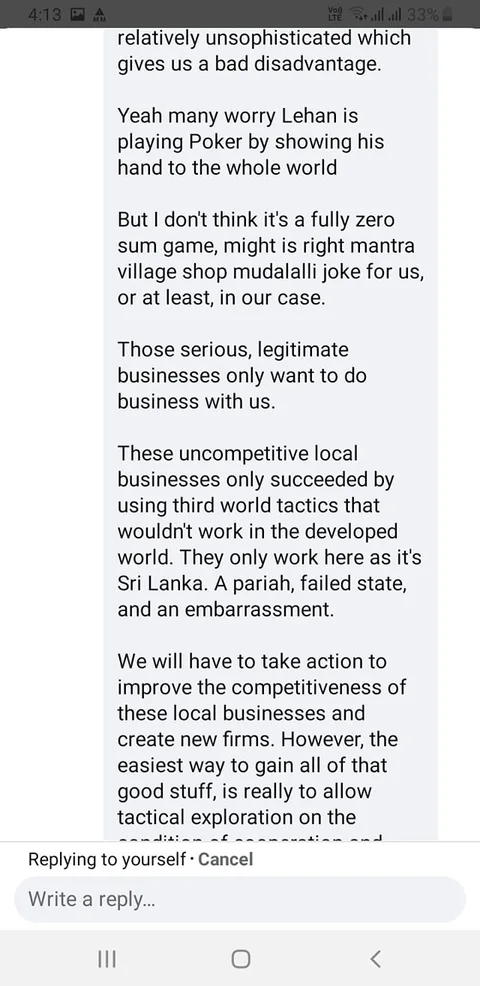Image resolution: width=480 pixels, height=986 pixels.
Task: Go to the home screen
Action: point(240,959)
